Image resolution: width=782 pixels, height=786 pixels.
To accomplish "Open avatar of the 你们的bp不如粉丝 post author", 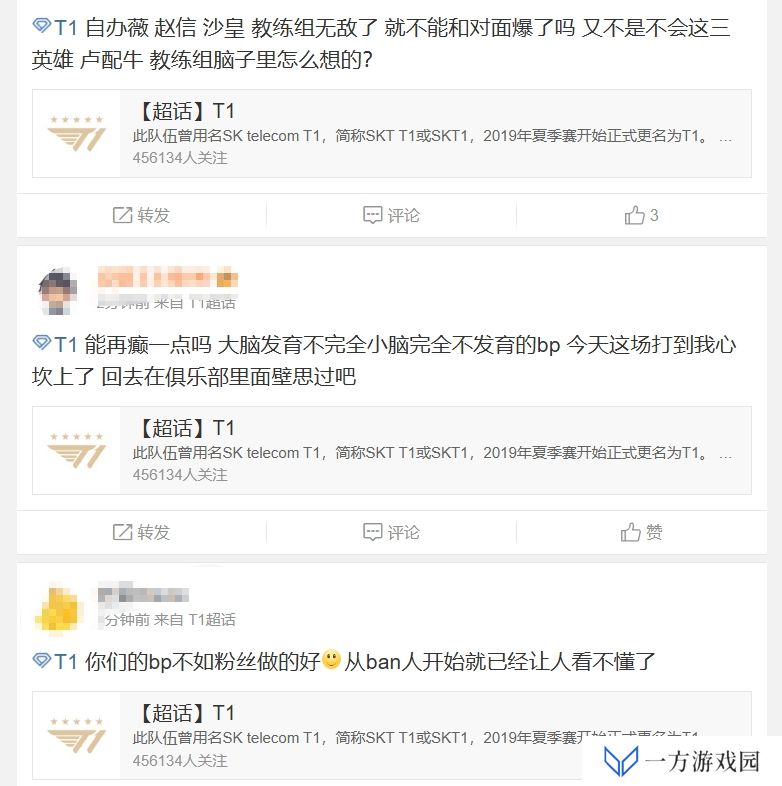I will [58, 608].
